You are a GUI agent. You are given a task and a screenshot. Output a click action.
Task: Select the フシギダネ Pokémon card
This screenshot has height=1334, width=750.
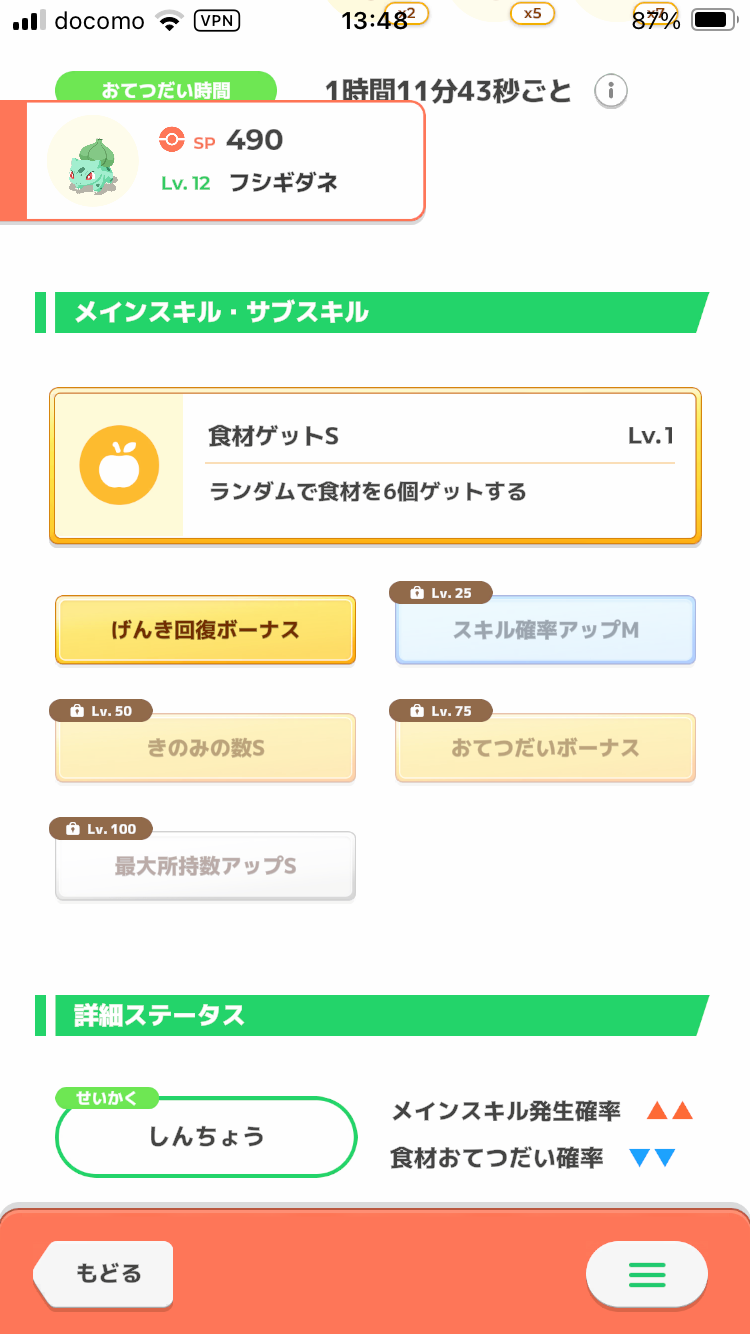pyautogui.click(x=213, y=161)
